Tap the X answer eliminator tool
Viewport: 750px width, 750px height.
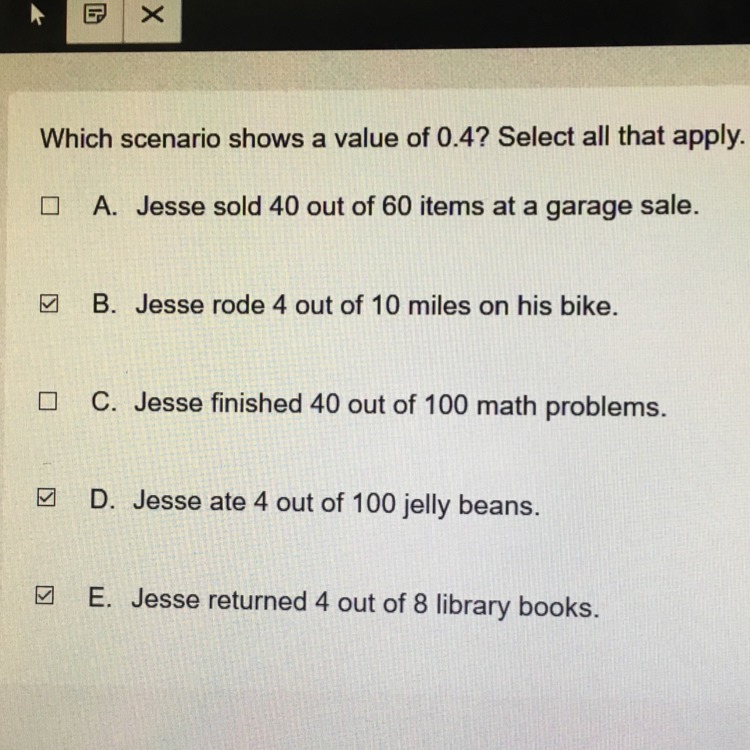pos(152,15)
